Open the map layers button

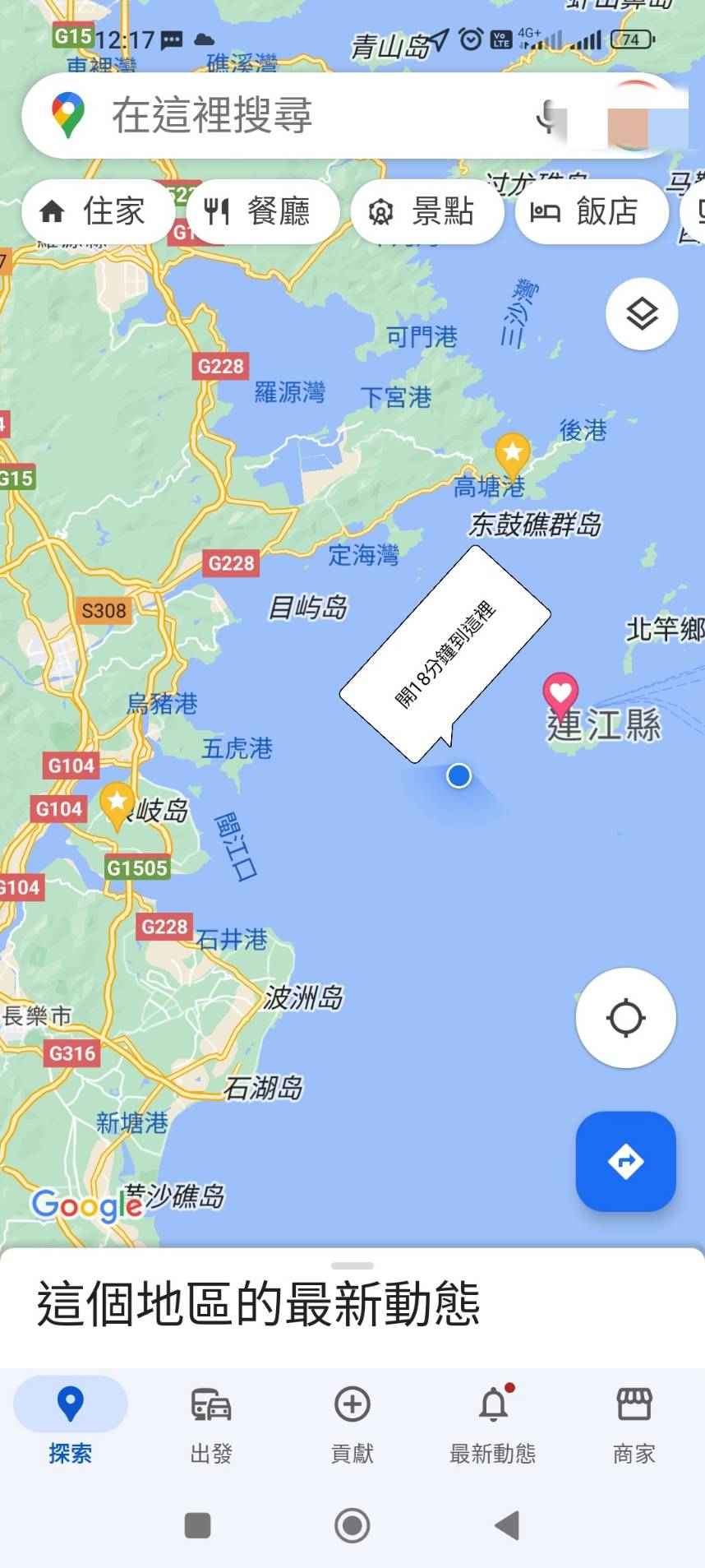pos(642,314)
